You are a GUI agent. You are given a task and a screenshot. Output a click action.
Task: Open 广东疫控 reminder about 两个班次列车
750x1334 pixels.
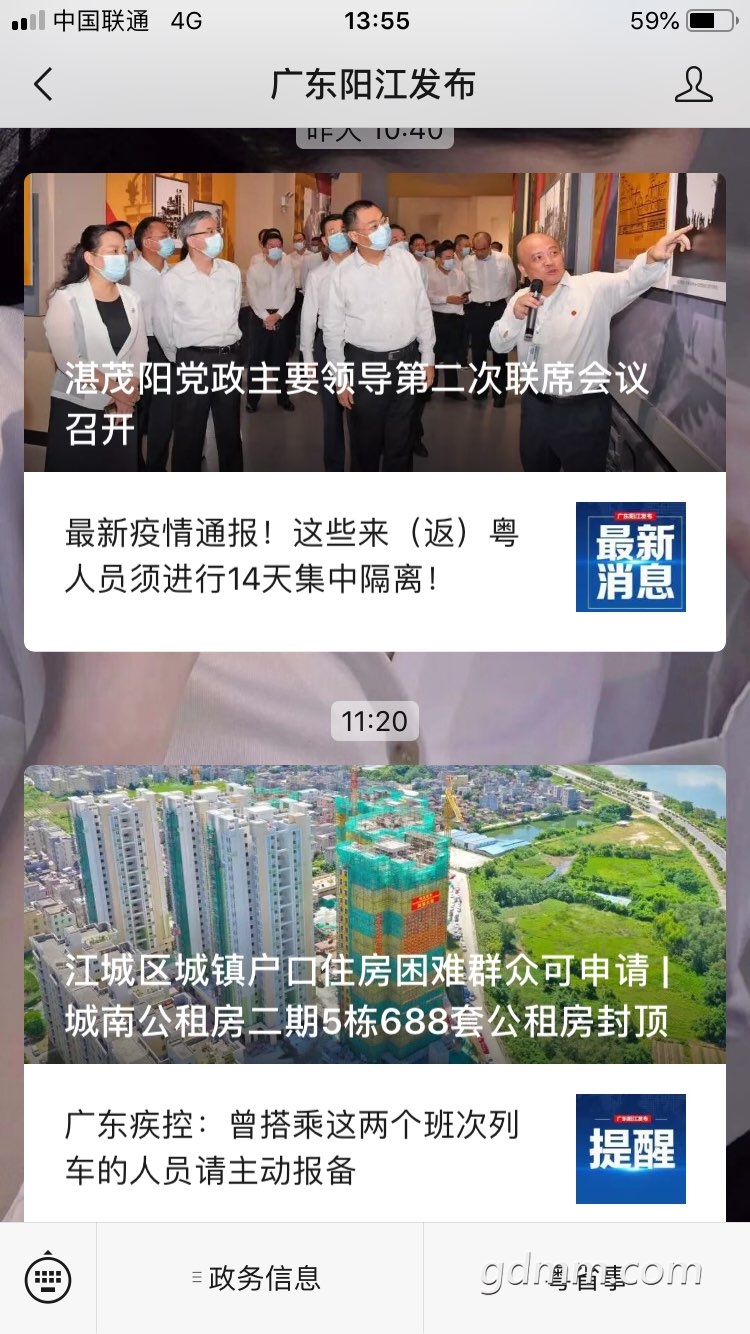click(375, 1143)
